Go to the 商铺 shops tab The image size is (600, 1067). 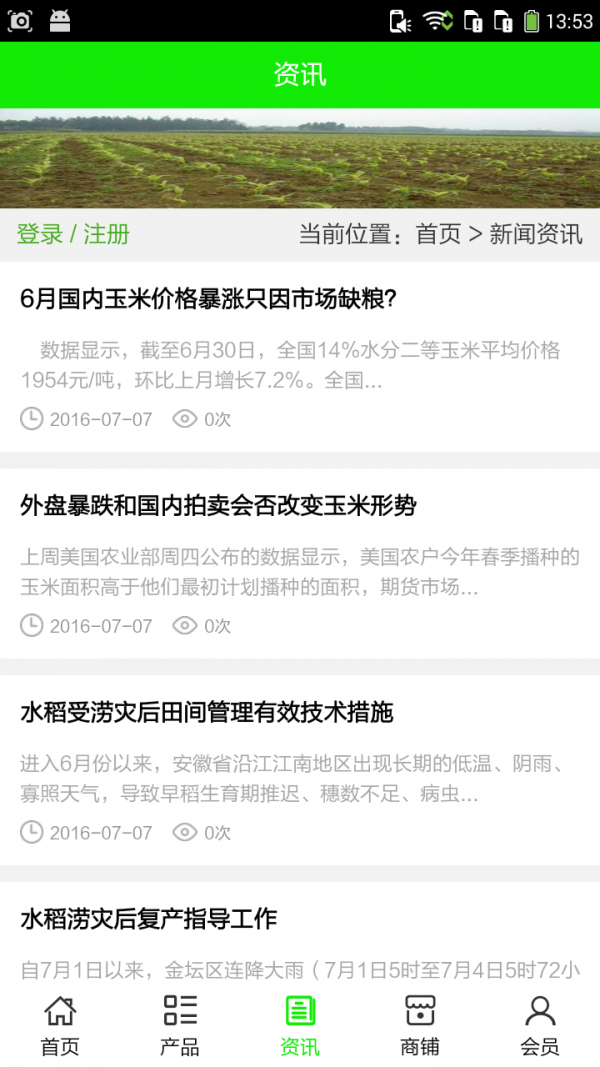pos(420,1025)
